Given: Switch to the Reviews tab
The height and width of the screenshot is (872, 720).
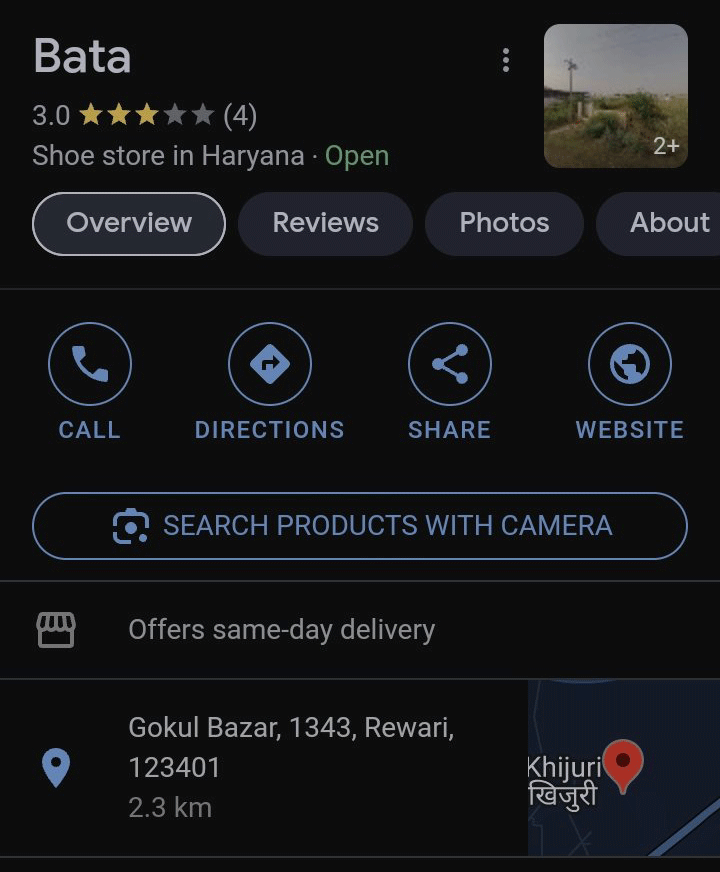Looking at the screenshot, I should click(325, 223).
